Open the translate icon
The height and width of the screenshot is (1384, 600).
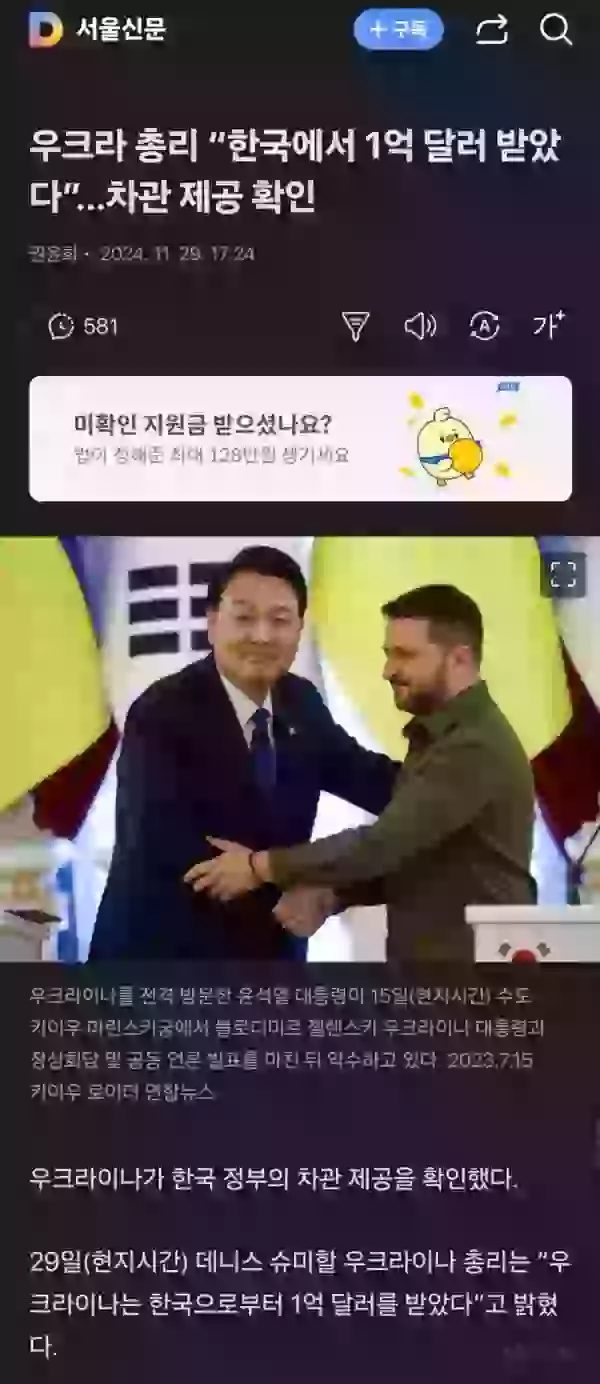coord(485,326)
